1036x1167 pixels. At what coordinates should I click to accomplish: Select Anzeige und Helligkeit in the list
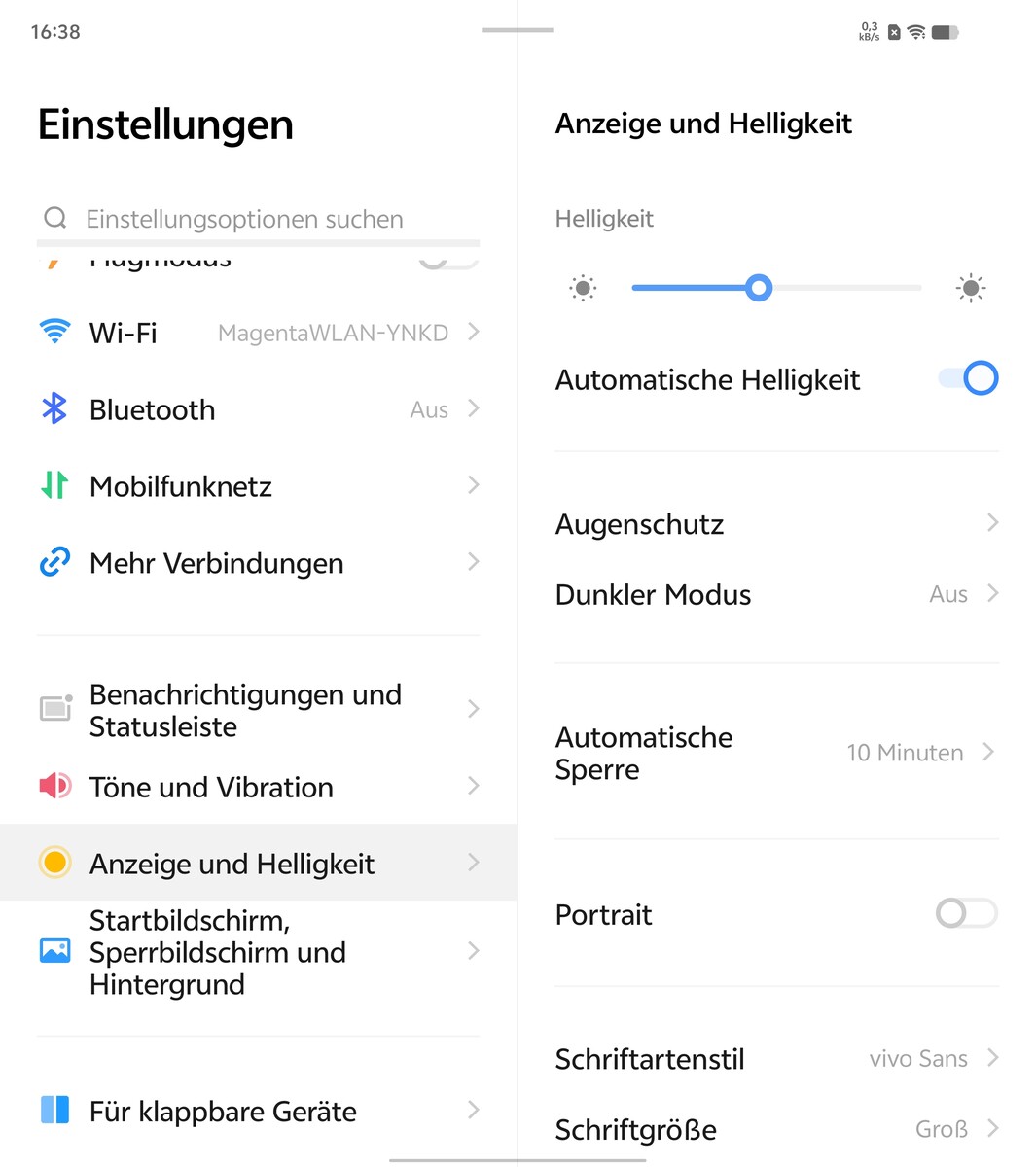(x=258, y=864)
